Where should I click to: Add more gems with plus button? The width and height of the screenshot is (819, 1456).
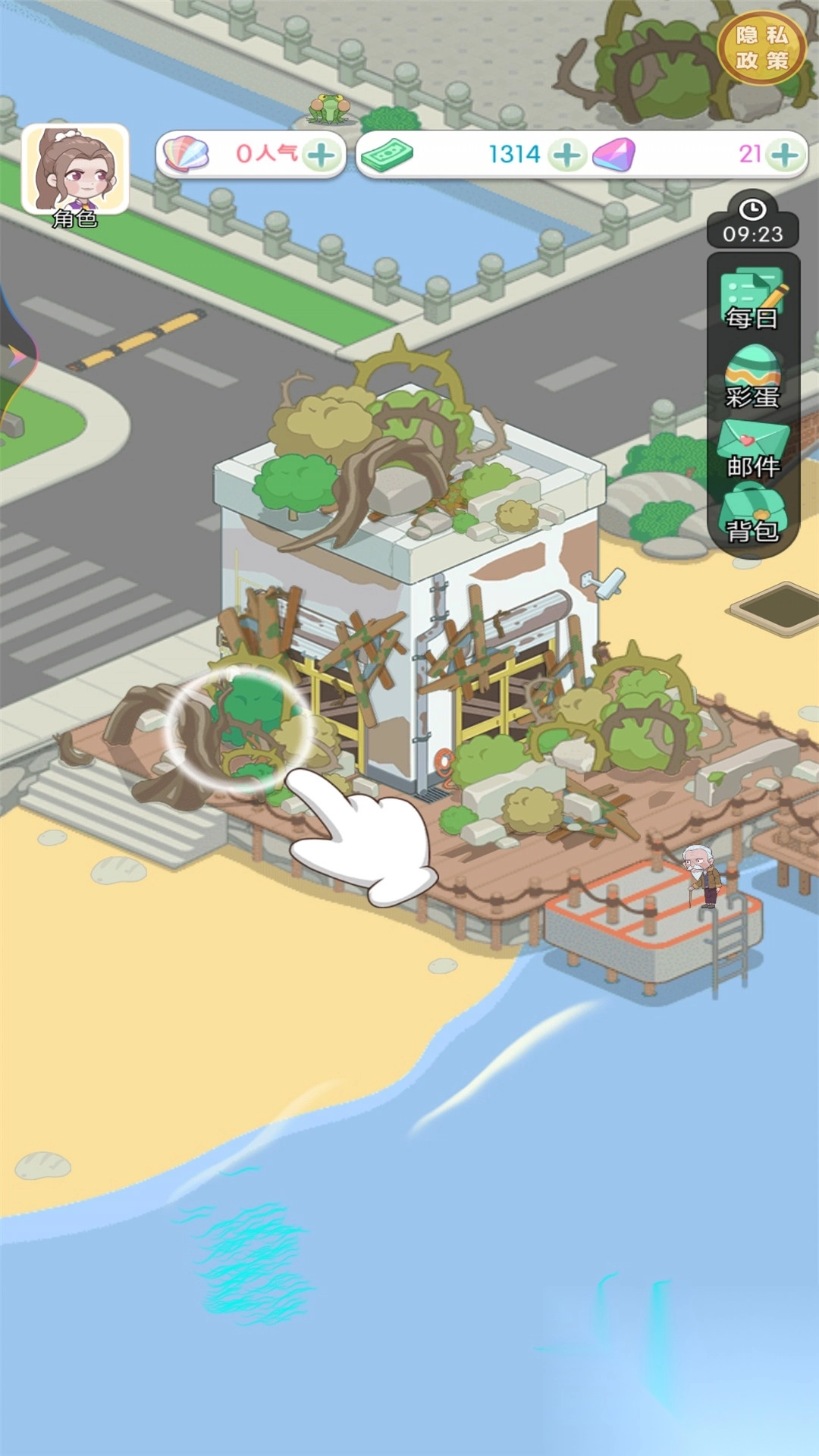tap(784, 155)
